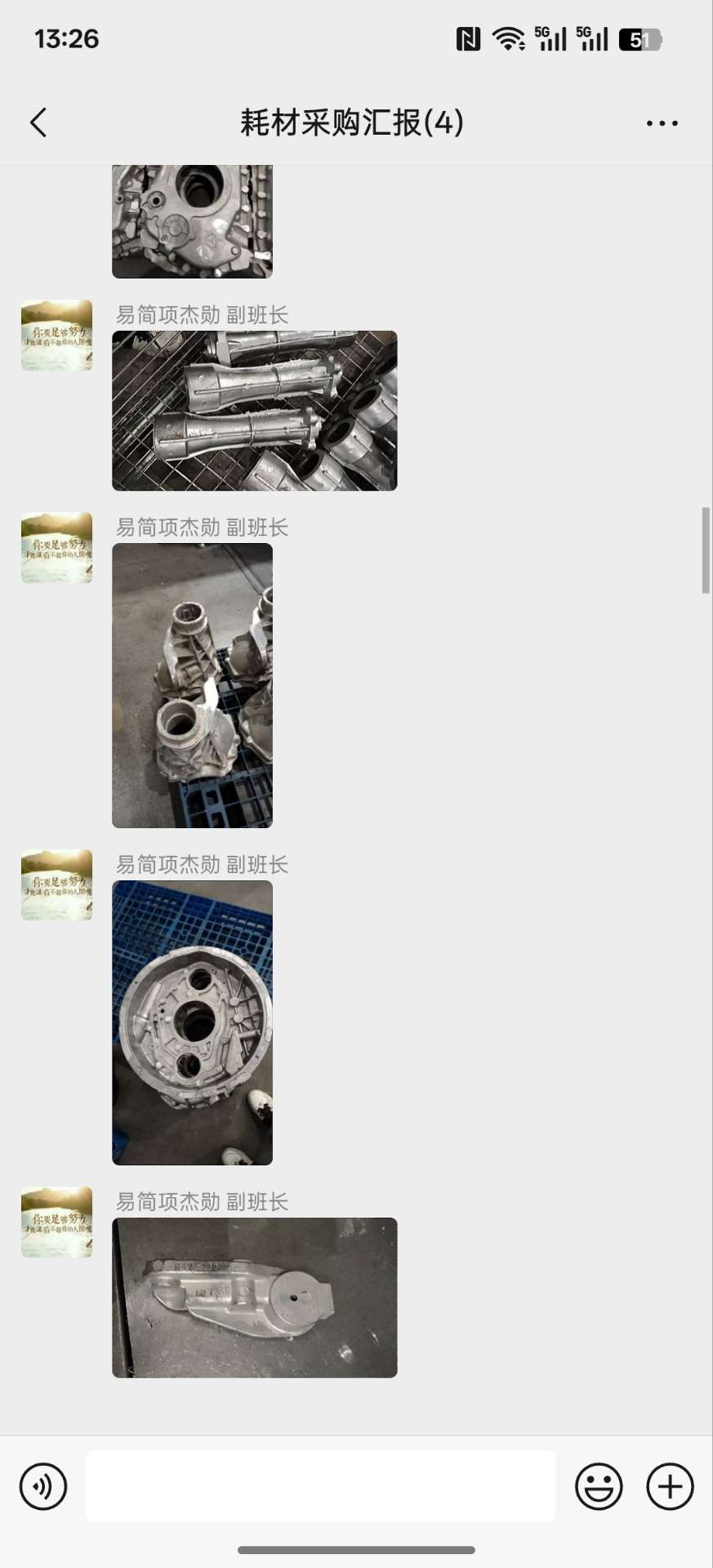713x1568 pixels.
Task: Open the three-dot chat options menu
Action: (x=662, y=123)
